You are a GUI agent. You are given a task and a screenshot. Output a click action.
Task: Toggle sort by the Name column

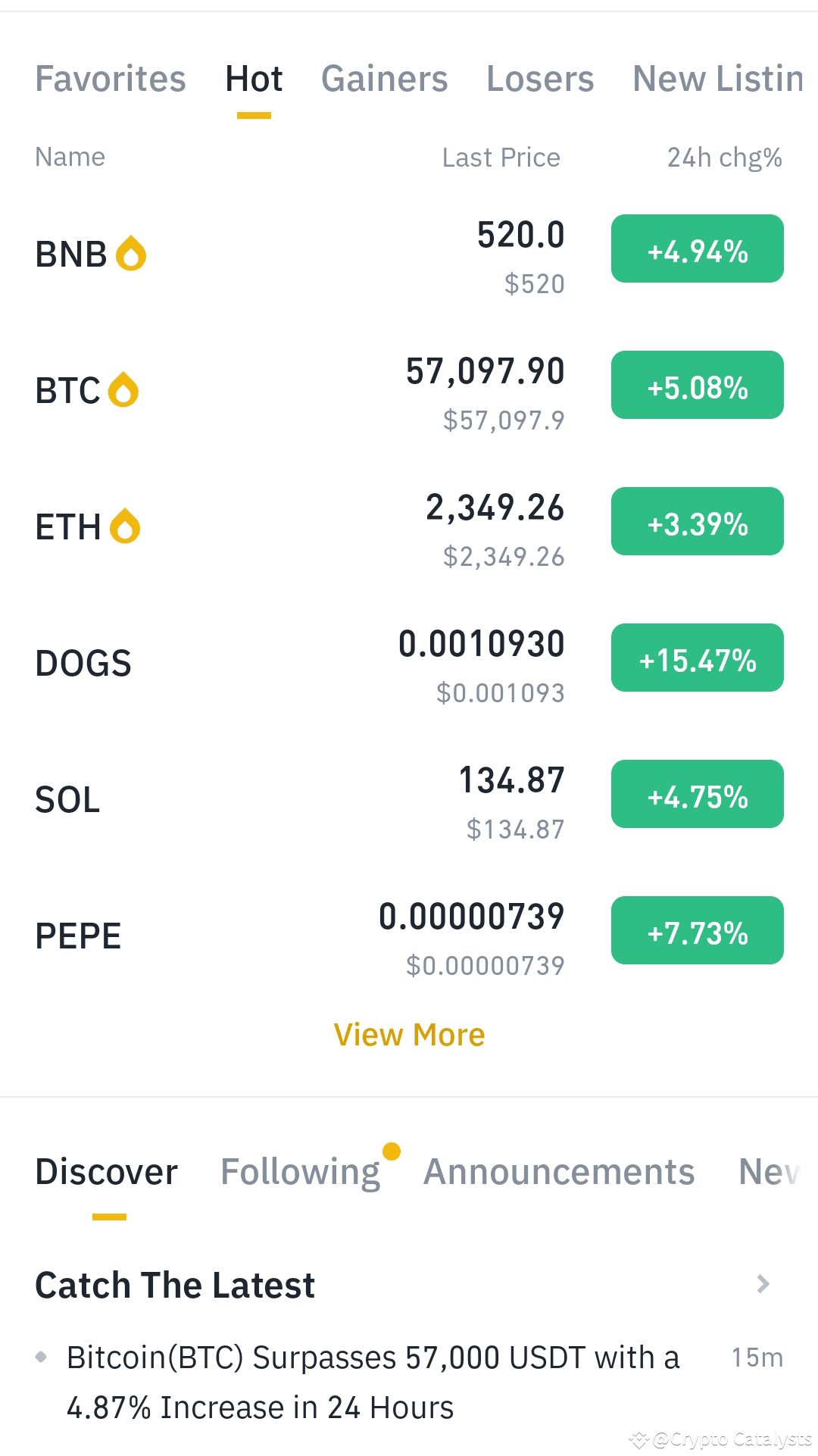70,157
